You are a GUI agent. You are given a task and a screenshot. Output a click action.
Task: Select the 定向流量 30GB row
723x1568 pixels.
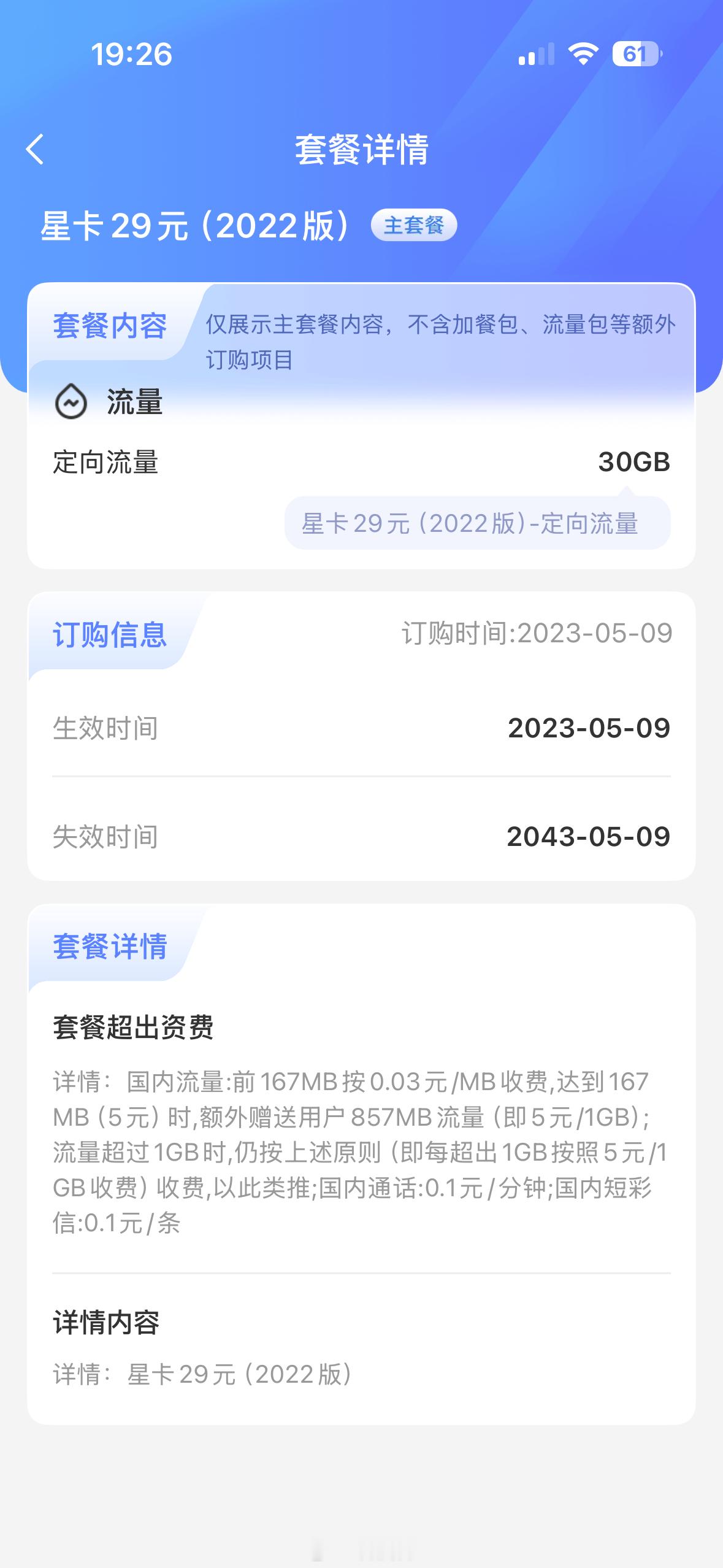point(362,464)
